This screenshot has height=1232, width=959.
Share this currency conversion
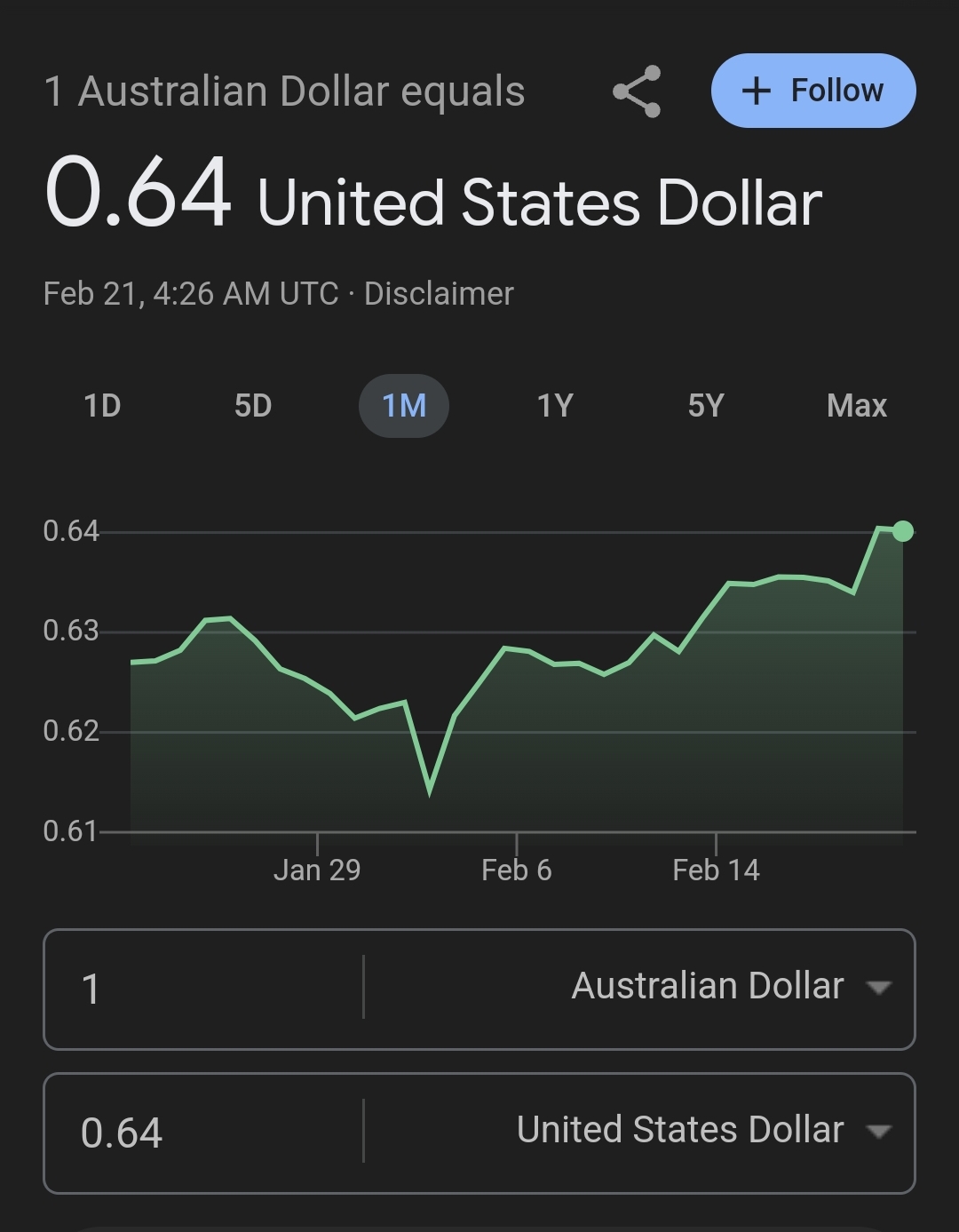[x=637, y=91]
